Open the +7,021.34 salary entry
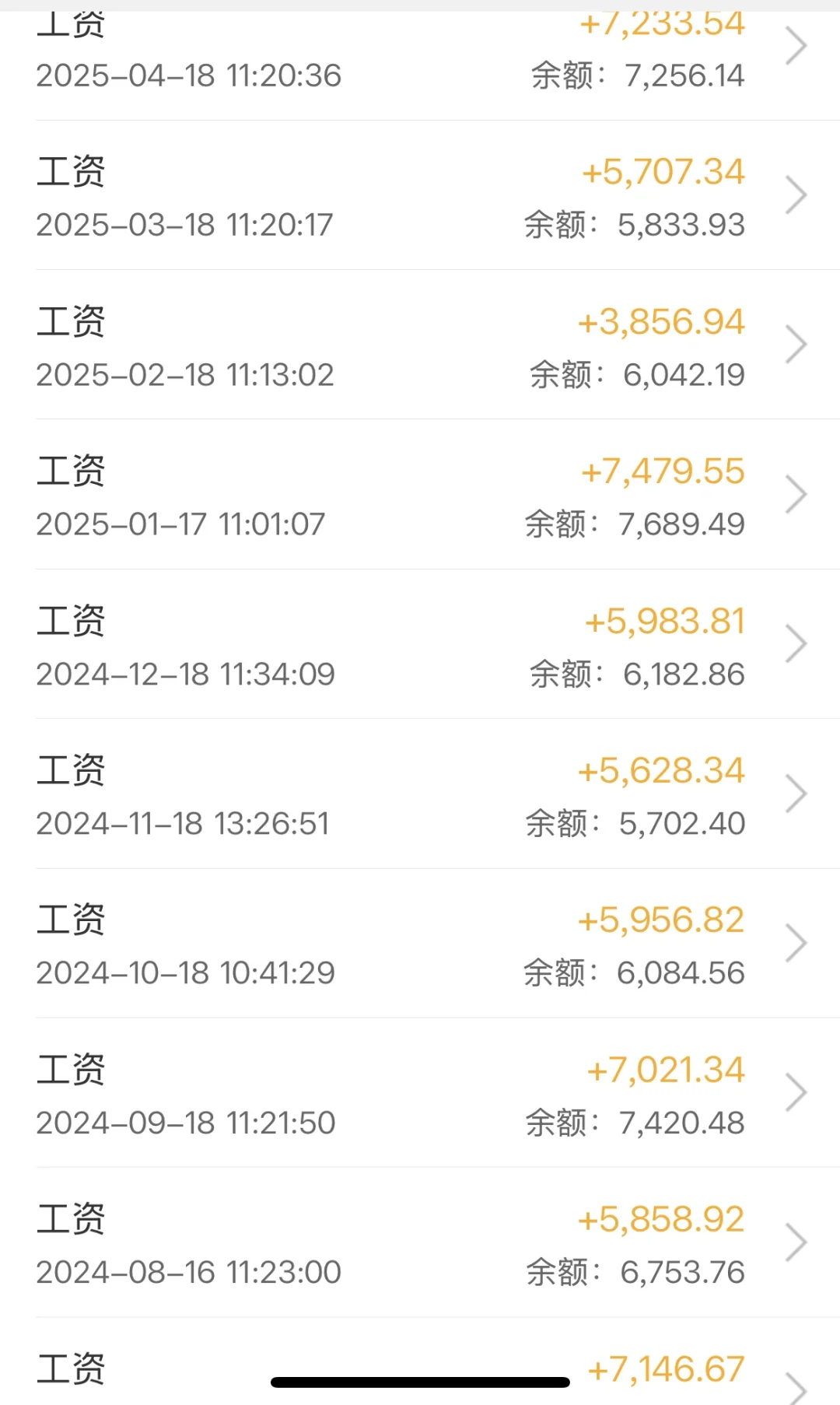The height and width of the screenshot is (1405, 840). coord(420,1094)
